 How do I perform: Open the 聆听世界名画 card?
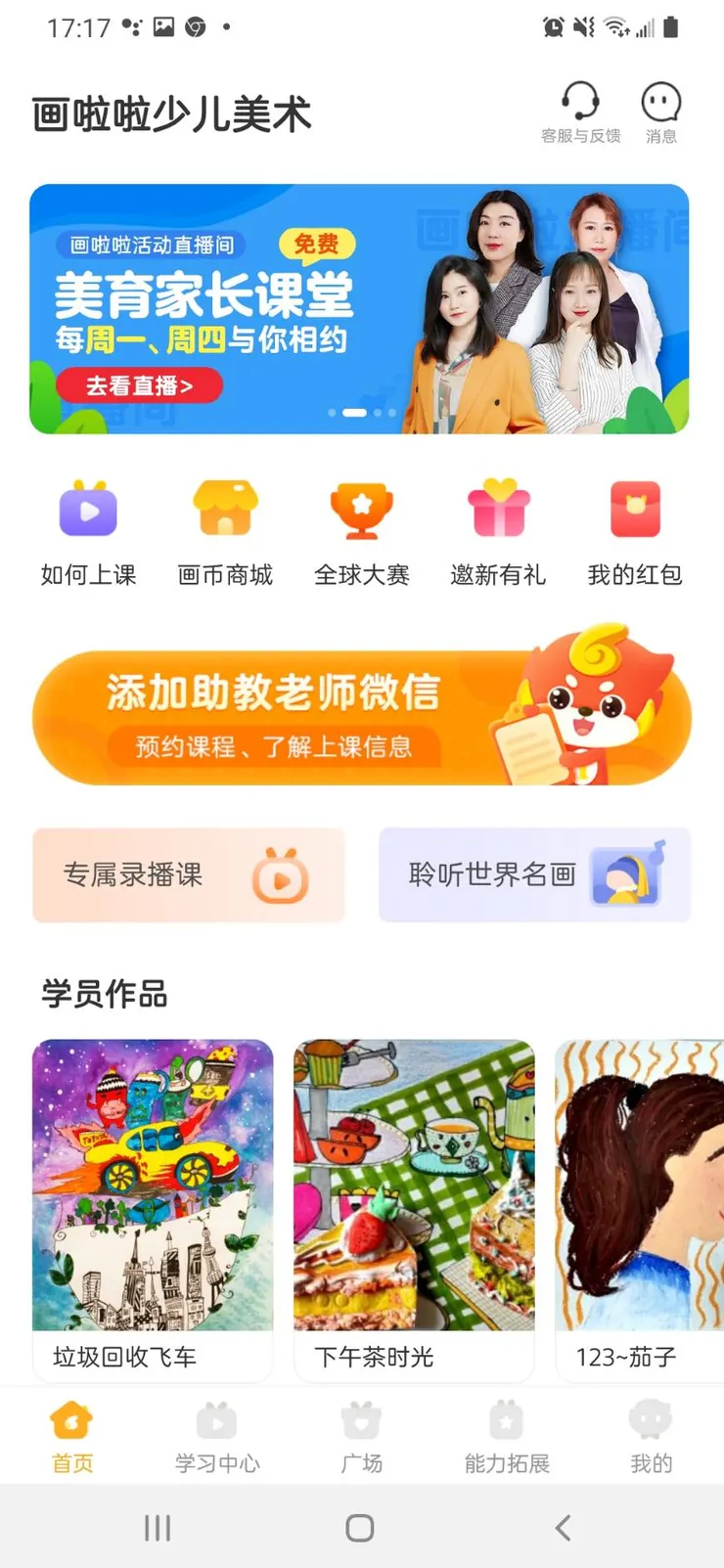pos(534,875)
